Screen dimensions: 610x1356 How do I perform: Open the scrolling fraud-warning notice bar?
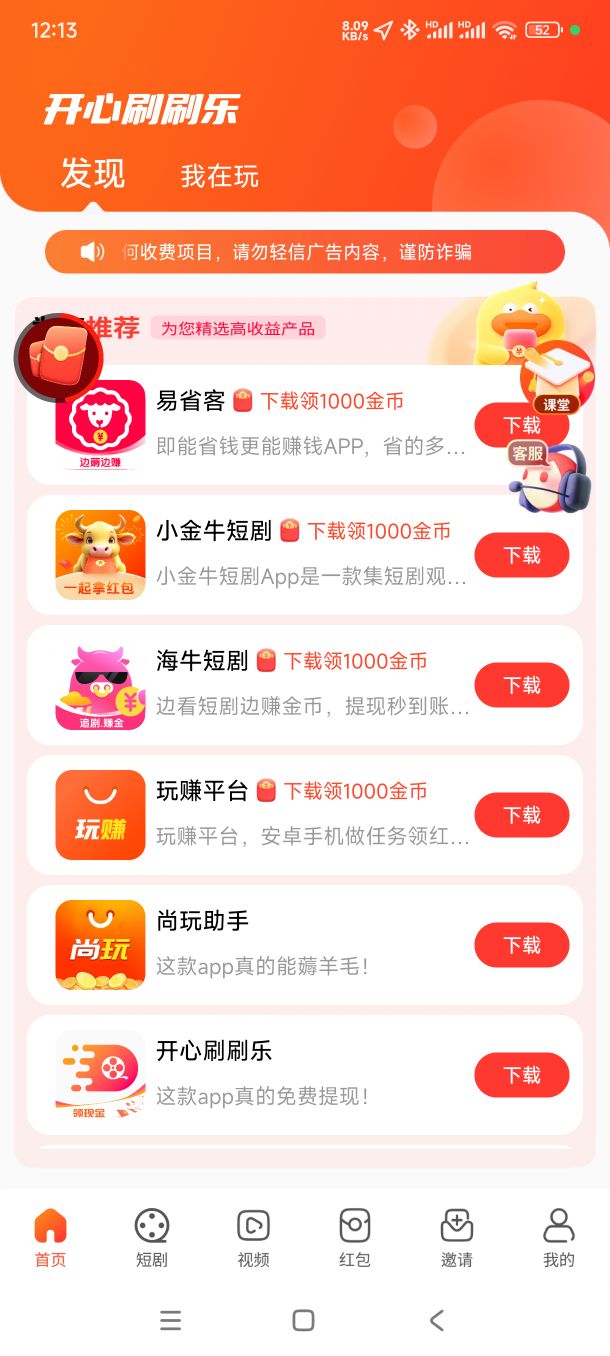click(x=304, y=252)
